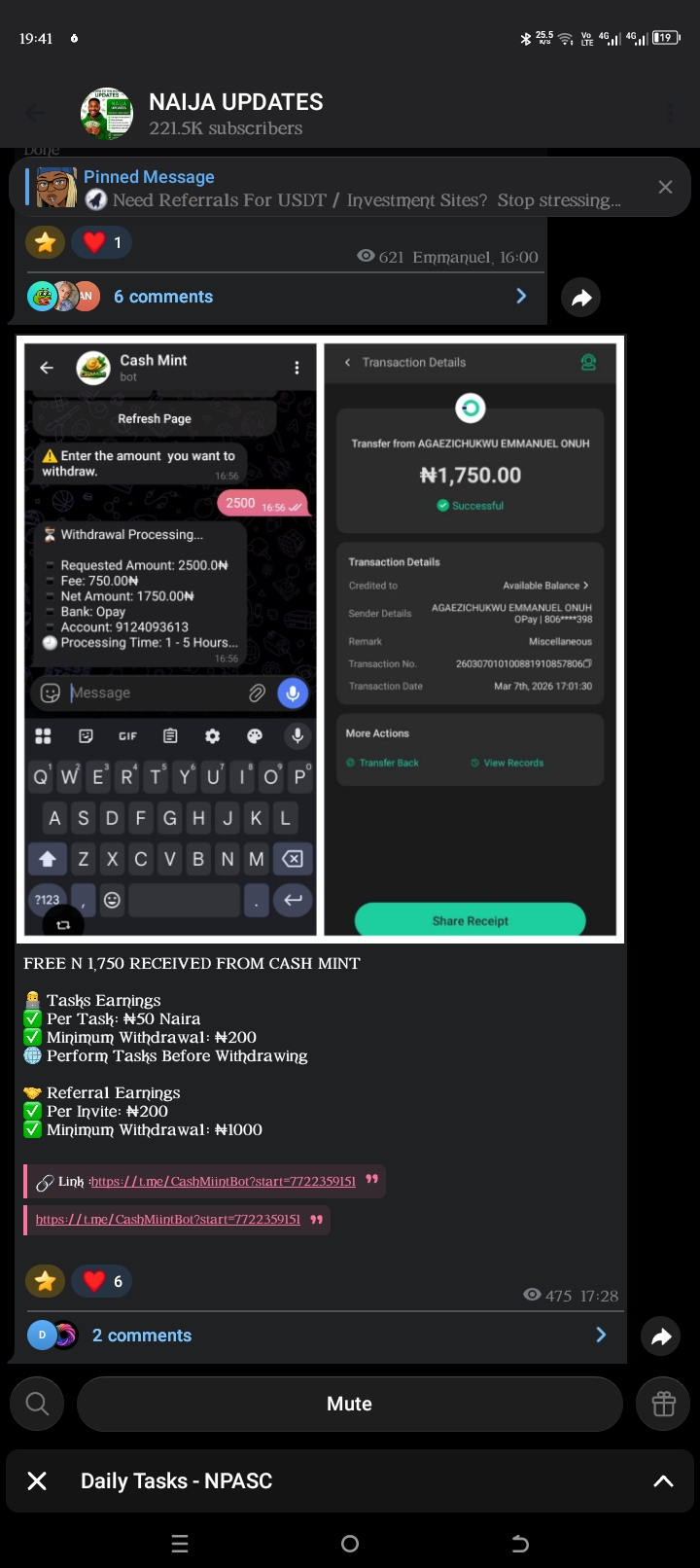Image resolution: width=700 pixels, height=1568 pixels.
Task: Open NAIJA UPDATES channel info
Action: click(x=233, y=114)
